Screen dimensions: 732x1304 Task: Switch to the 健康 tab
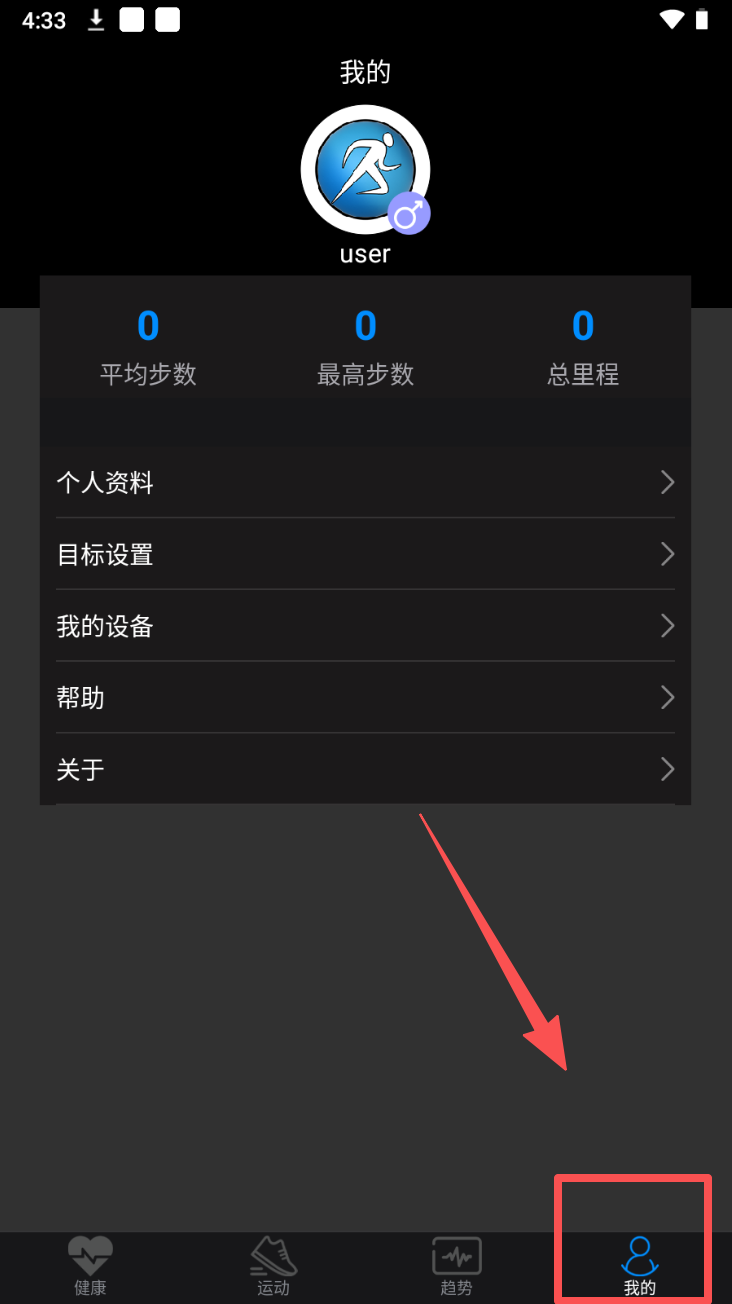click(90, 1266)
